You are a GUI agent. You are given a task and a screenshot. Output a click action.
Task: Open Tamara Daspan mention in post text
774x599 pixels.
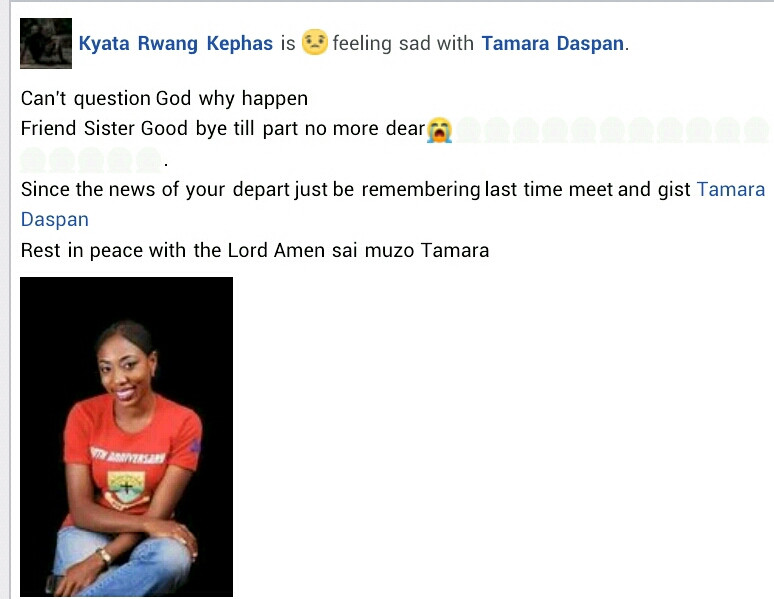tap(730, 189)
